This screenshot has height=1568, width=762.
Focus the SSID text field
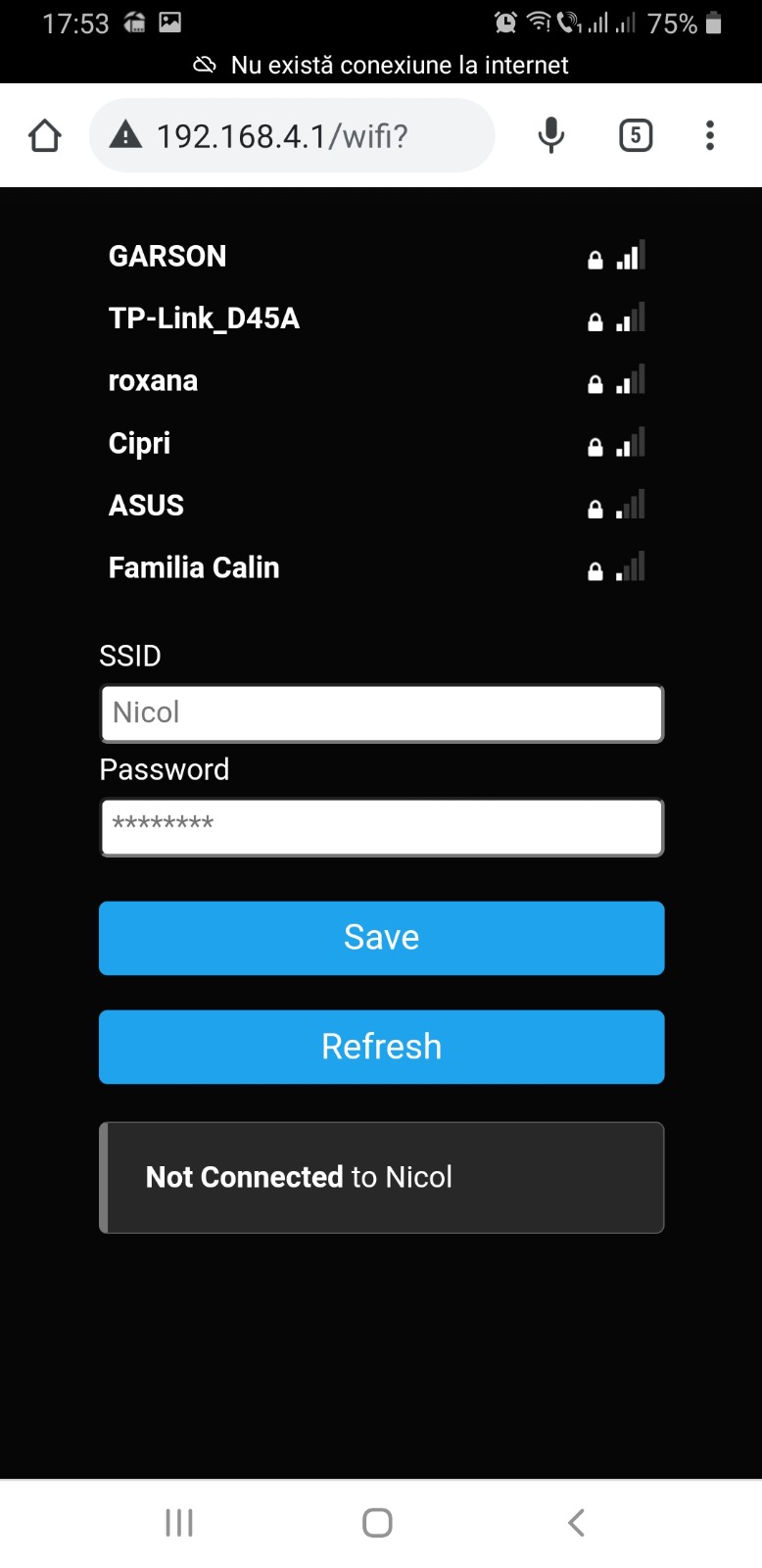point(382,713)
